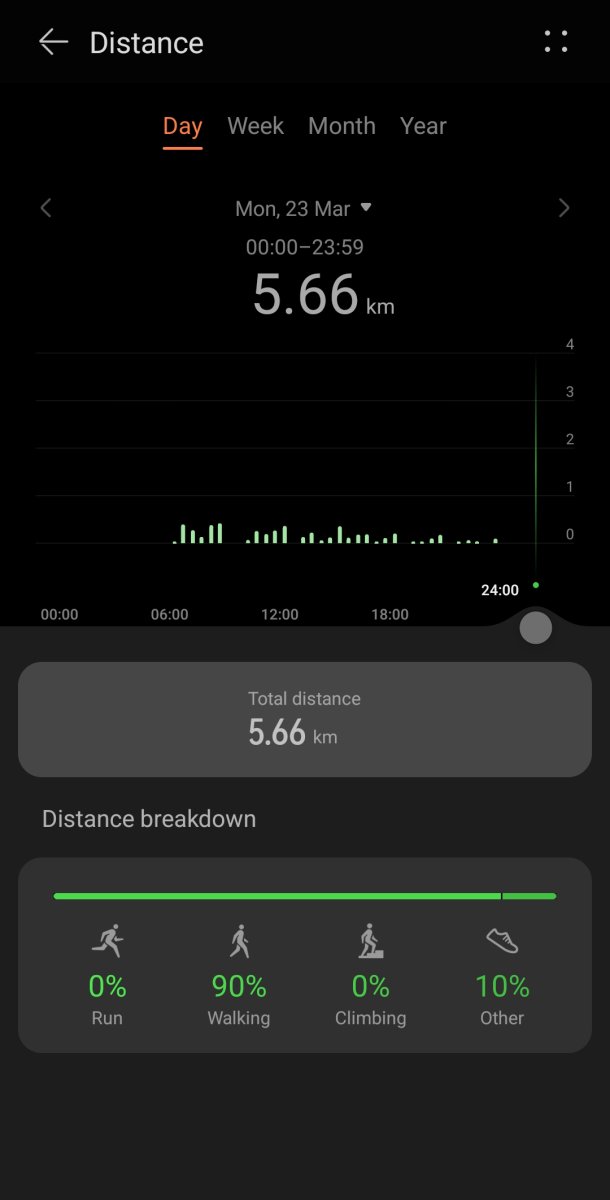Screen dimensions: 610x1200
Task: Tap the chart's round time-selector handle
Action: 536,628
